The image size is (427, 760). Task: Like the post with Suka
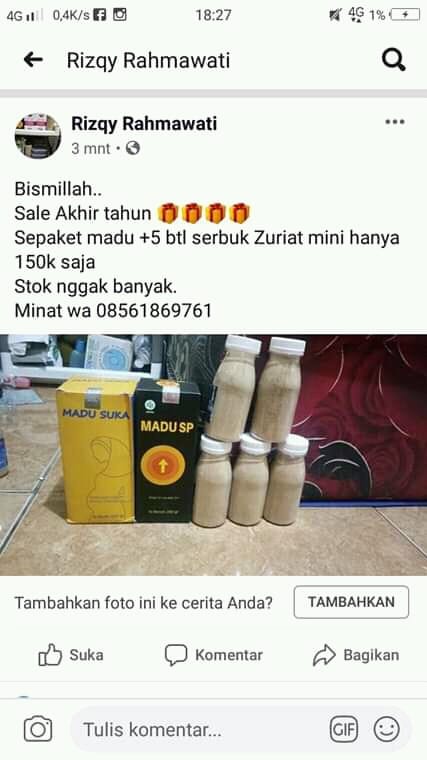(x=71, y=655)
